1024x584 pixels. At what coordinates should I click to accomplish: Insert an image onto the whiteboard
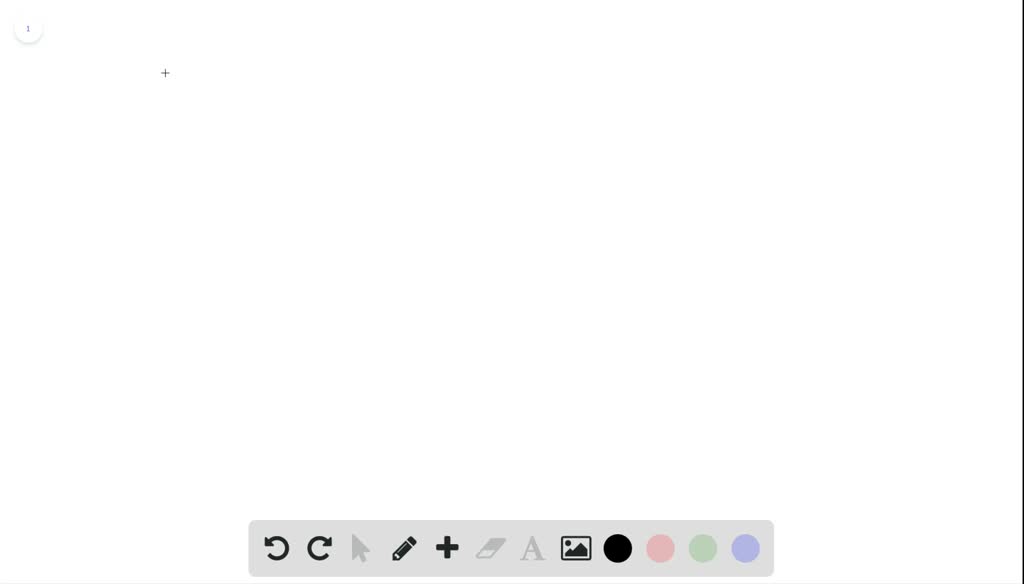coord(576,548)
